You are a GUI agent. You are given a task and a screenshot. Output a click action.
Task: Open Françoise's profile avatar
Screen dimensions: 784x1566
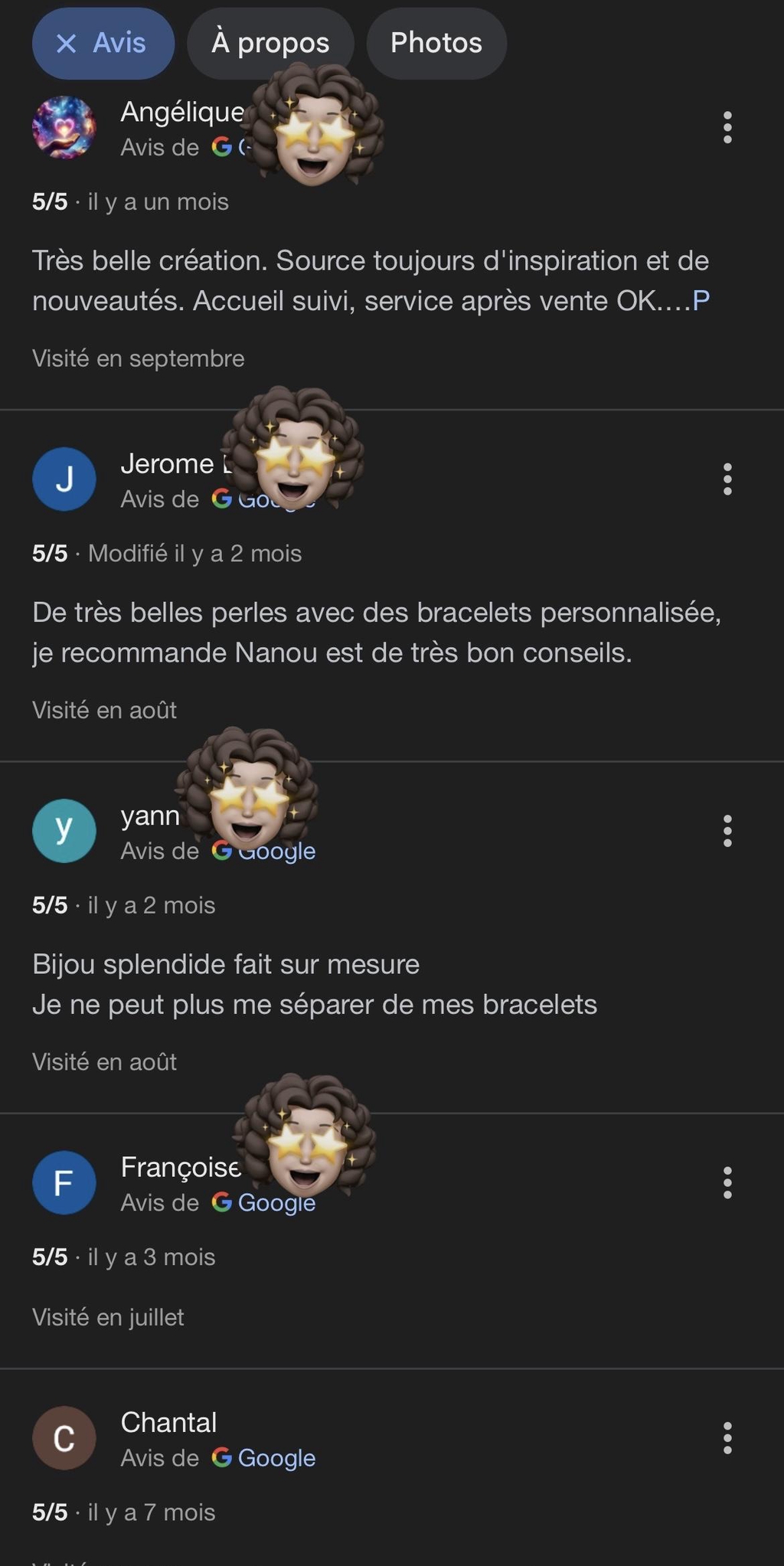[x=64, y=1182]
